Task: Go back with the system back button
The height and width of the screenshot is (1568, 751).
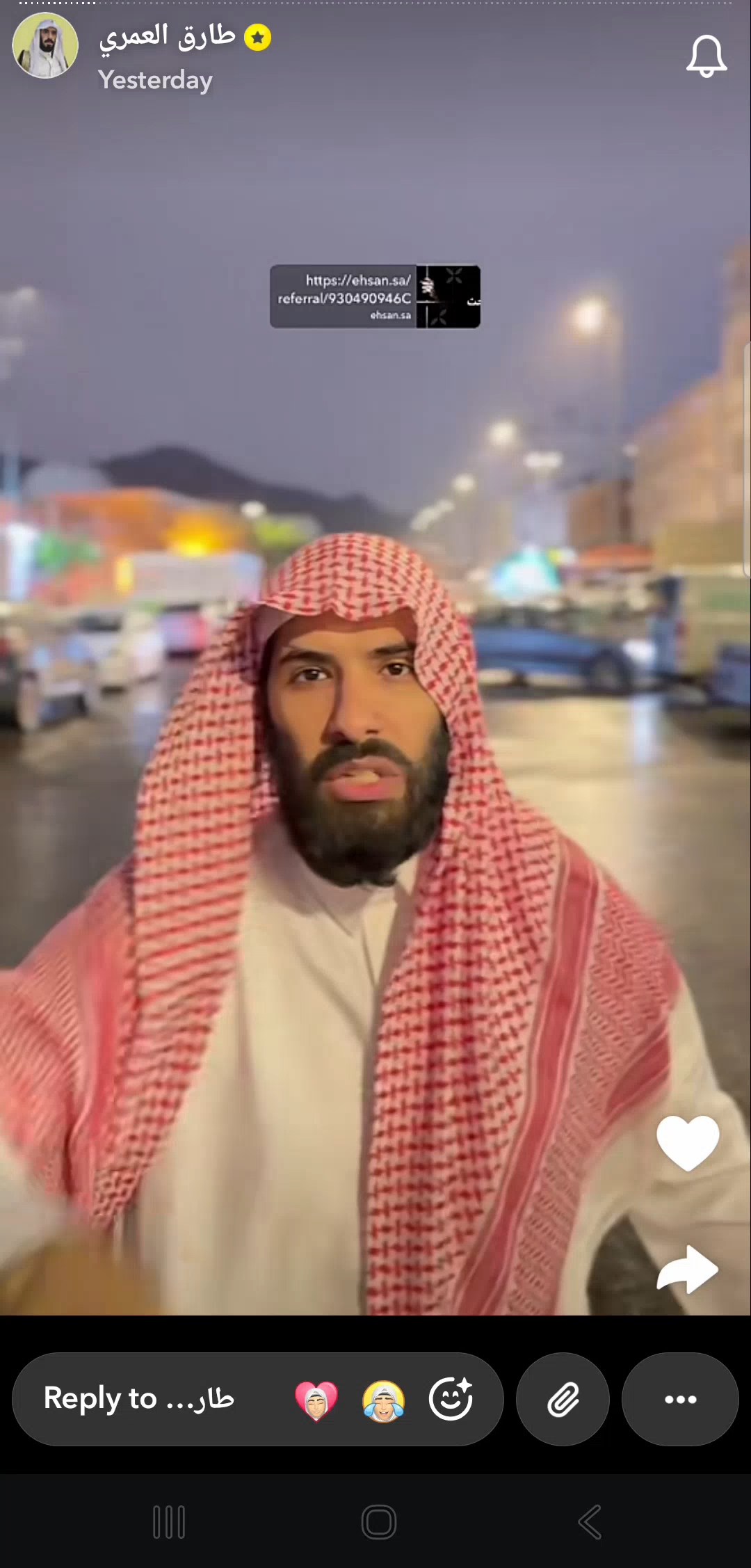Action: pyautogui.click(x=590, y=1521)
